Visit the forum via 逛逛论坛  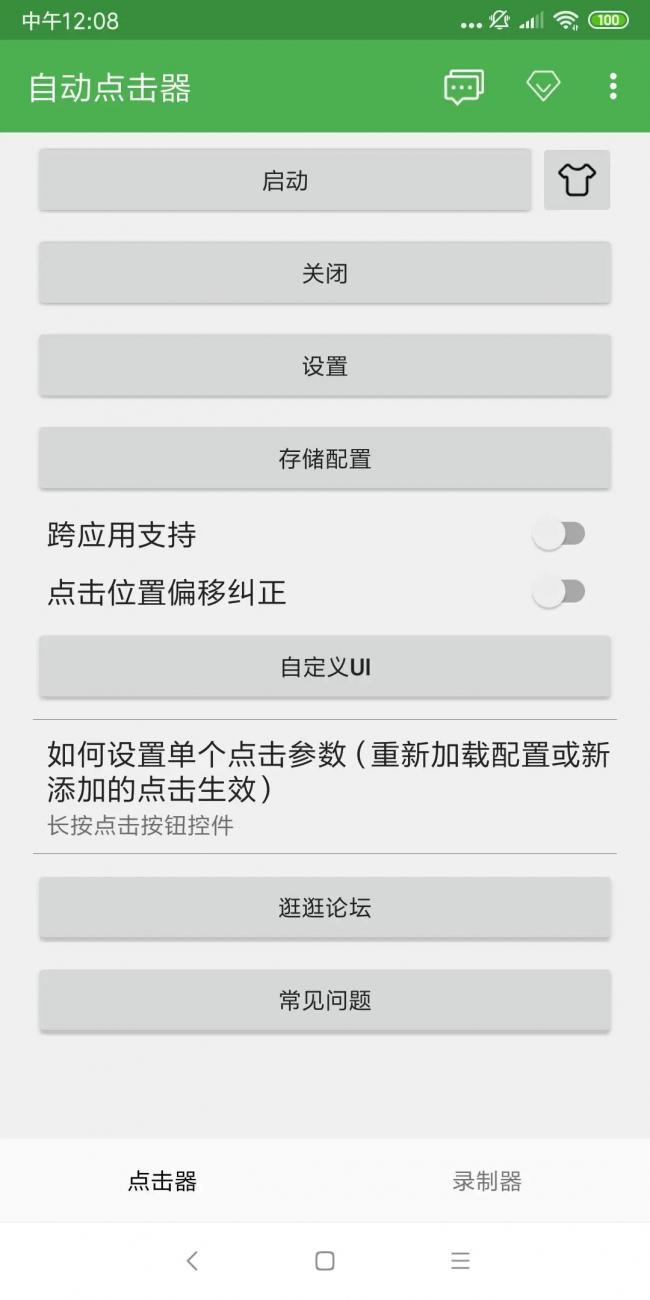(325, 908)
